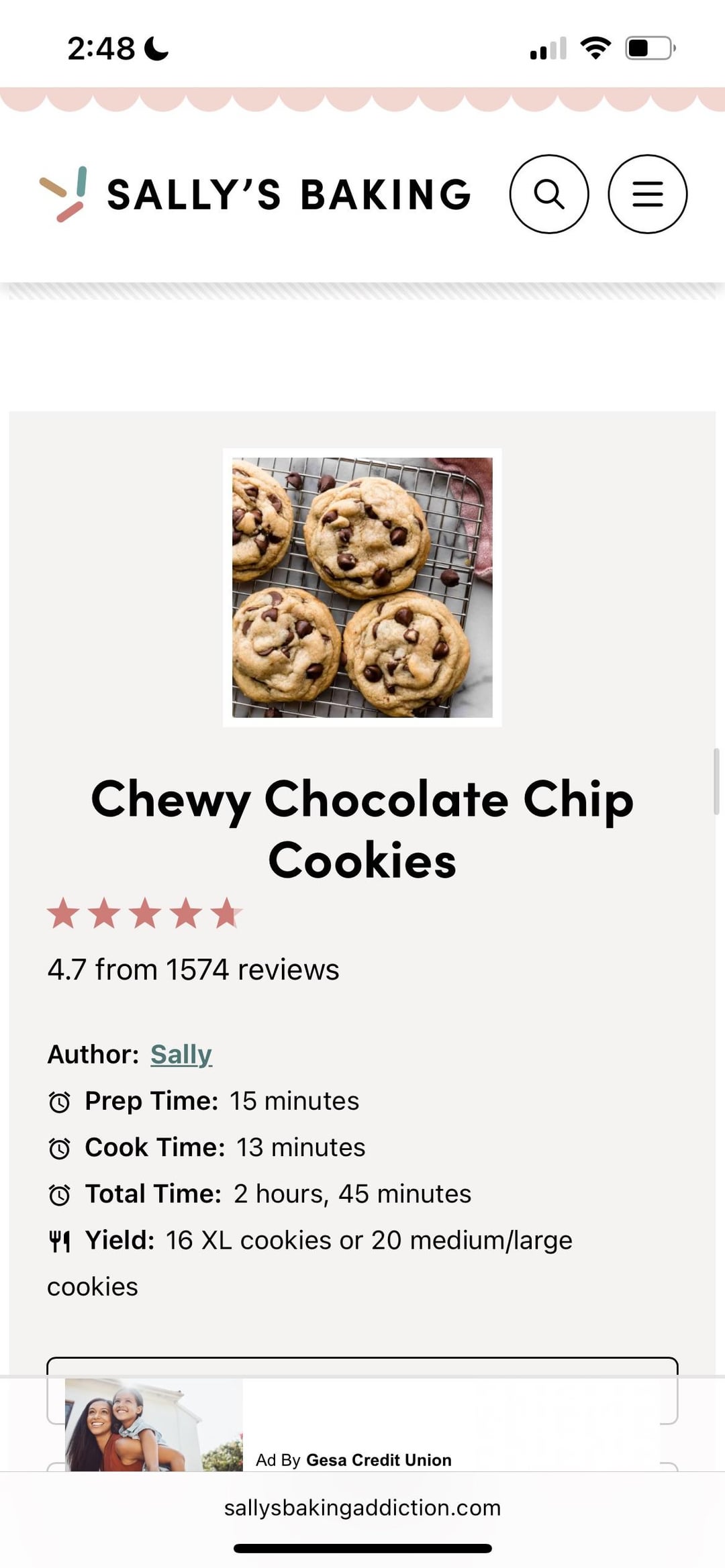Tap the sallysbakingaddiction.com address bar
The width and height of the screenshot is (725, 1568).
362,1508
